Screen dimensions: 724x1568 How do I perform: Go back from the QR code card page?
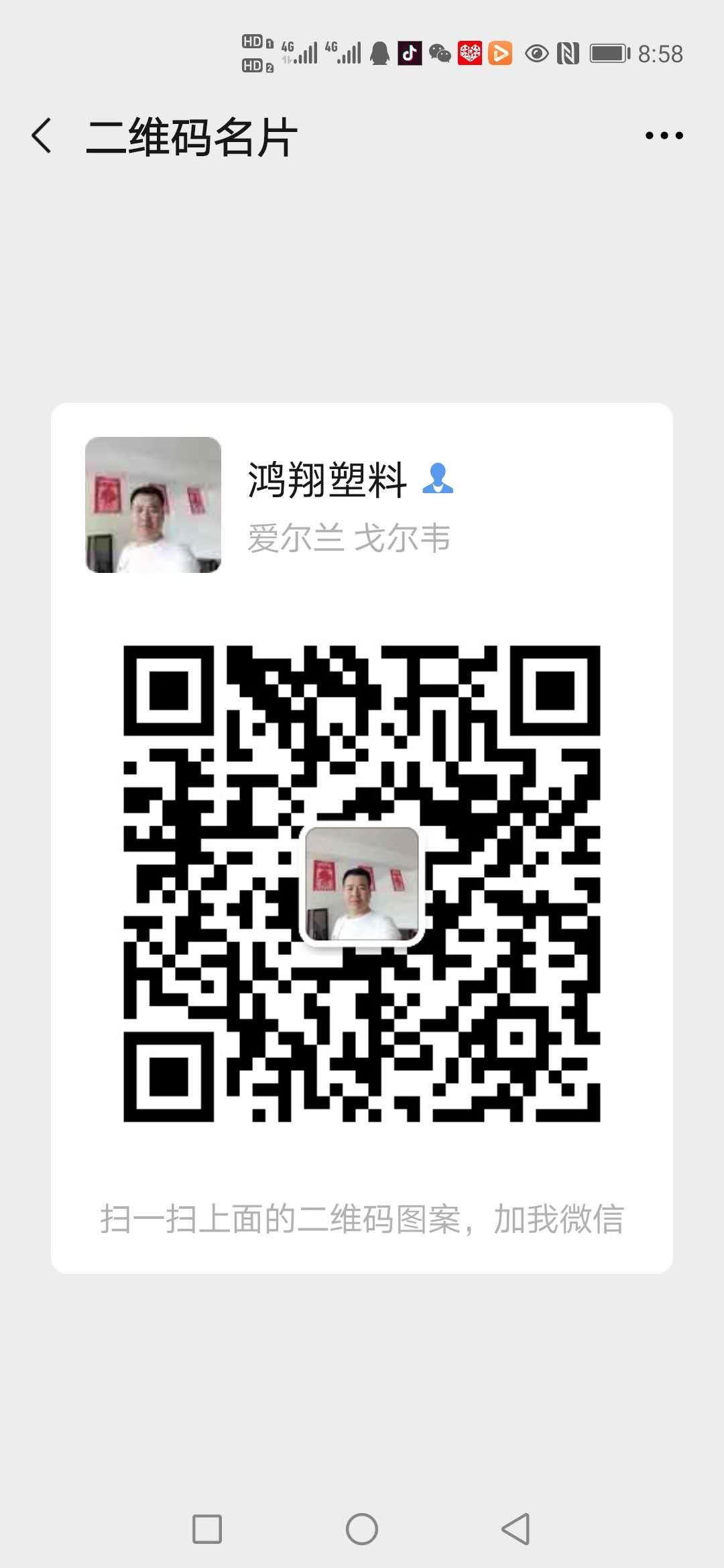[42, 136]
